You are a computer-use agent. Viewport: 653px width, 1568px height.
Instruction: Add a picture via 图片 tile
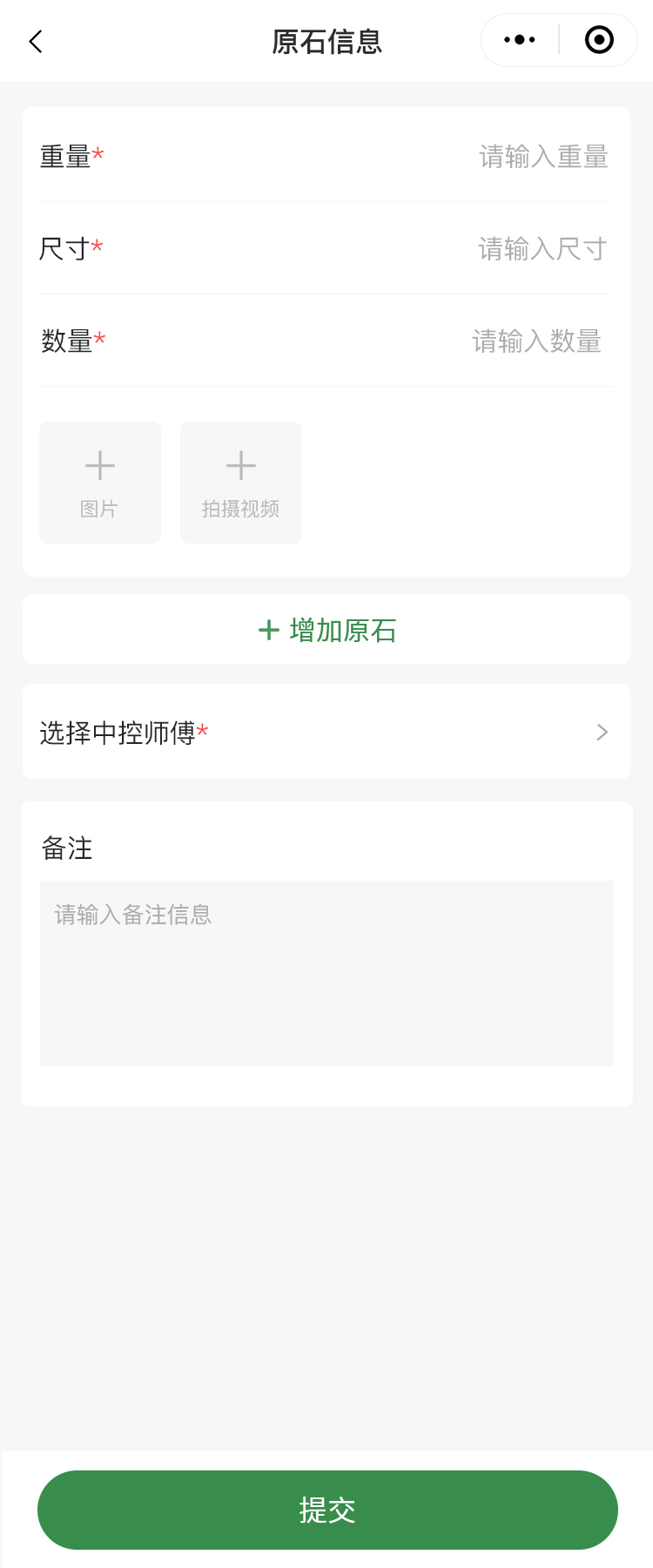[x=100, y=483]
